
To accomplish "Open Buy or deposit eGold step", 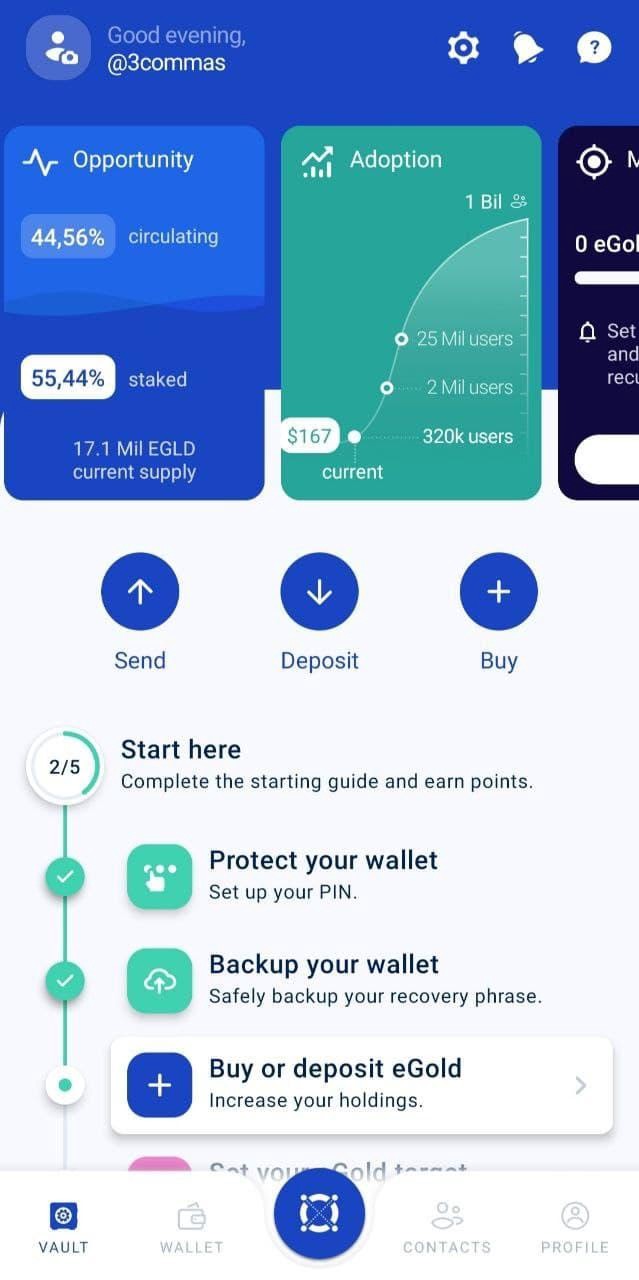I will tap(361, 1085).
